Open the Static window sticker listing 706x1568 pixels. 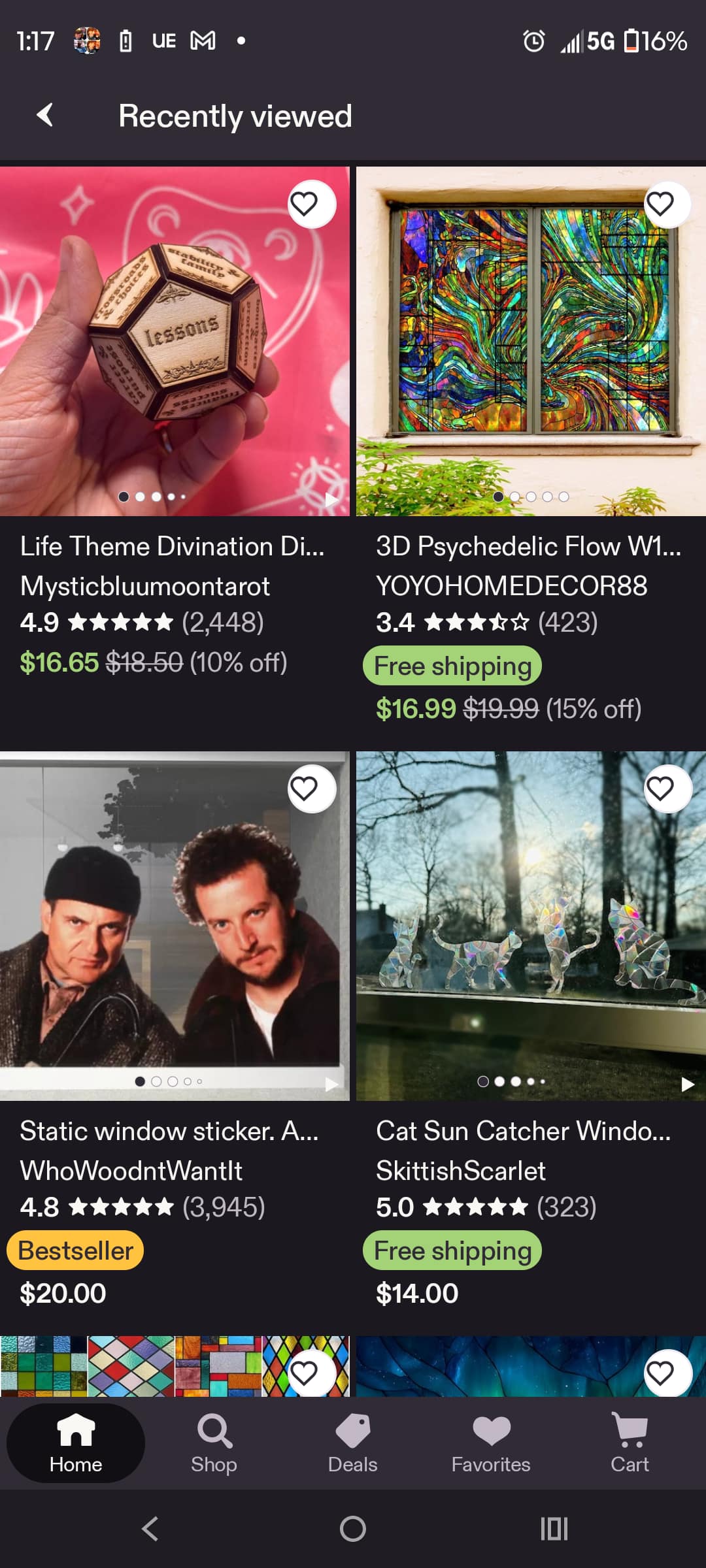coord(175,926)
